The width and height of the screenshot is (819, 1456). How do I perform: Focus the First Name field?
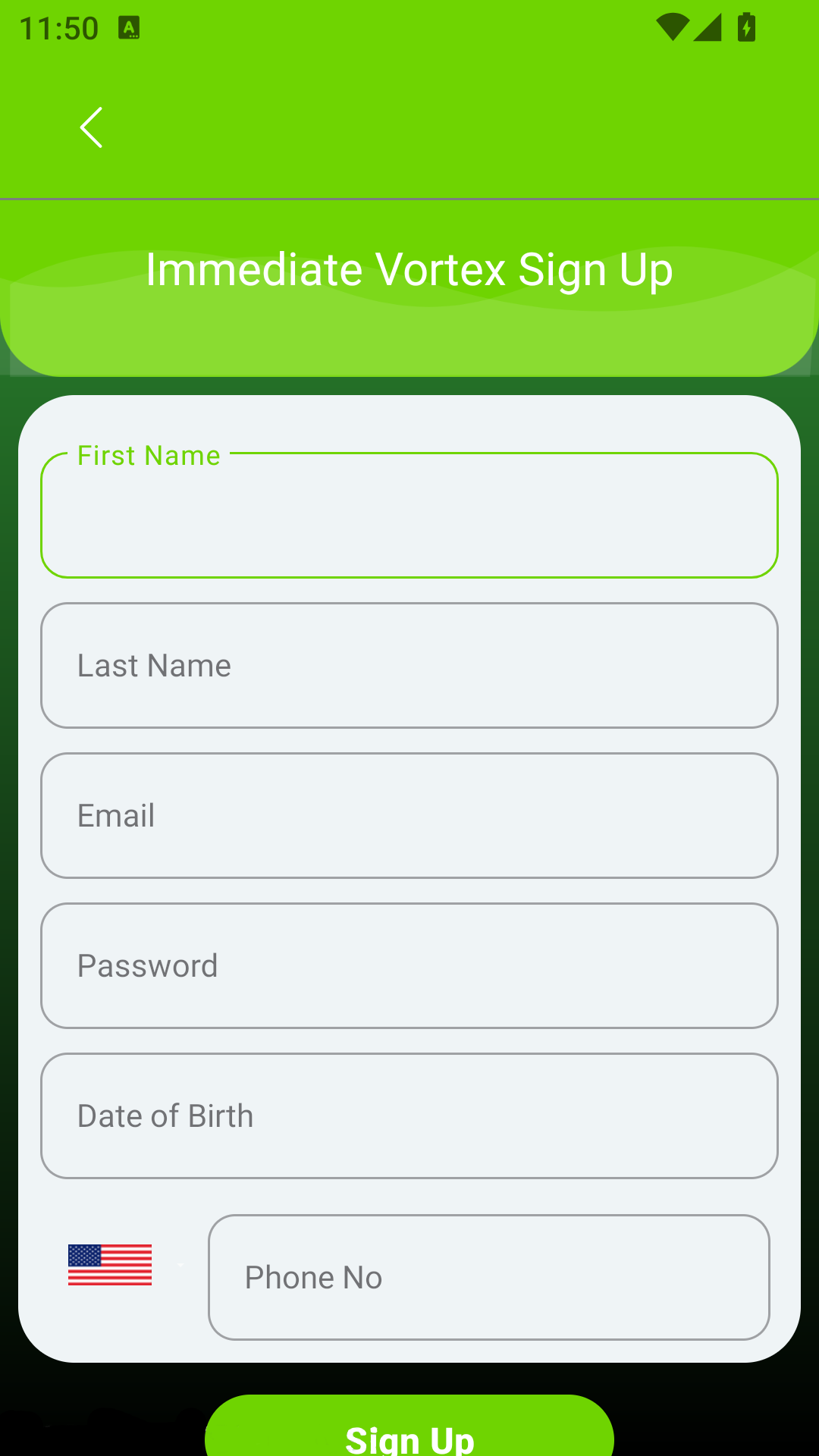tap(409, 516)
